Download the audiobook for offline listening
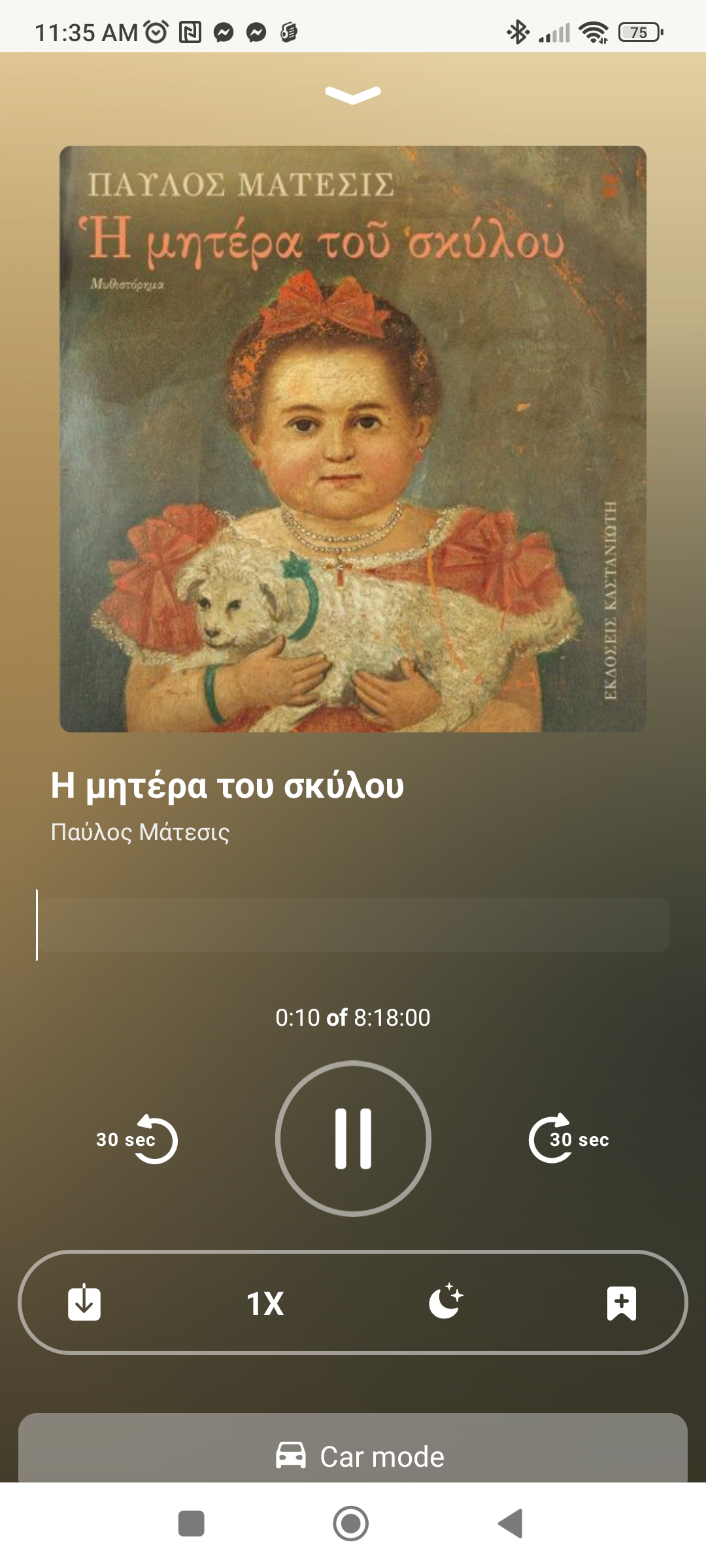Viewport: 706px width, 1568px height. 84,1303
